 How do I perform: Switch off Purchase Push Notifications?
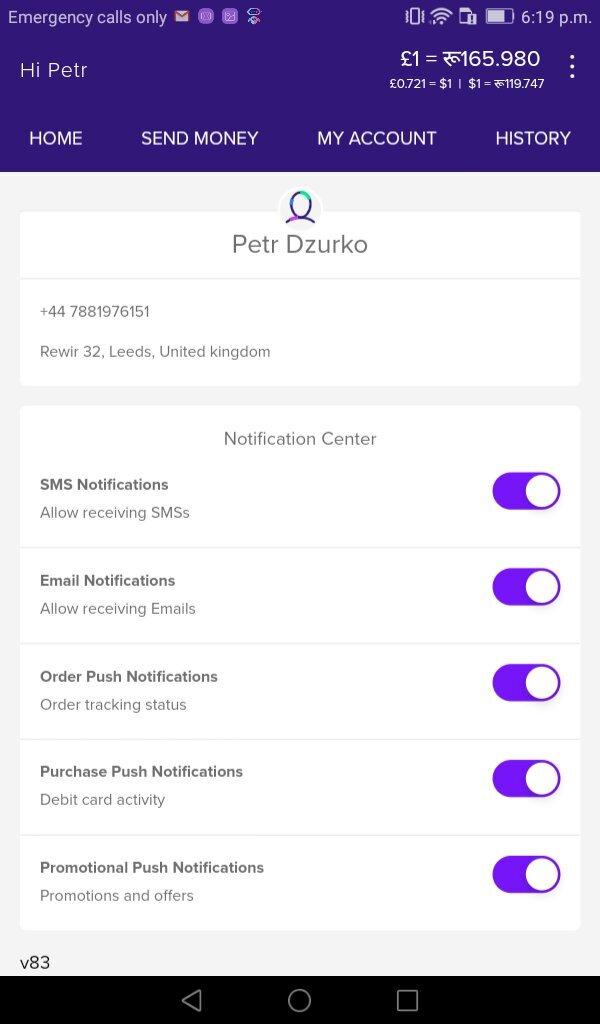(x=526, y=778)
